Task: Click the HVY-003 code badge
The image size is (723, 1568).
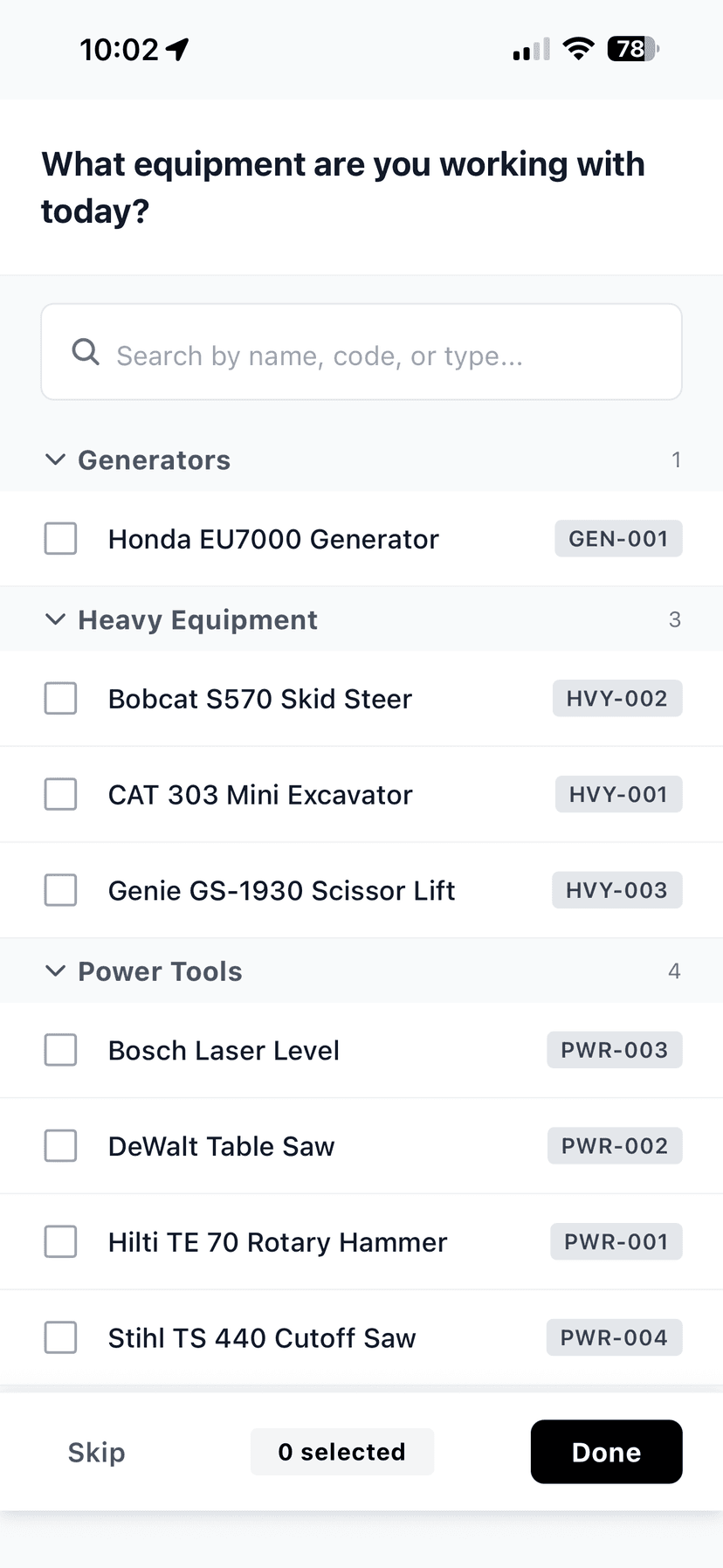Action: pos(616,890)
